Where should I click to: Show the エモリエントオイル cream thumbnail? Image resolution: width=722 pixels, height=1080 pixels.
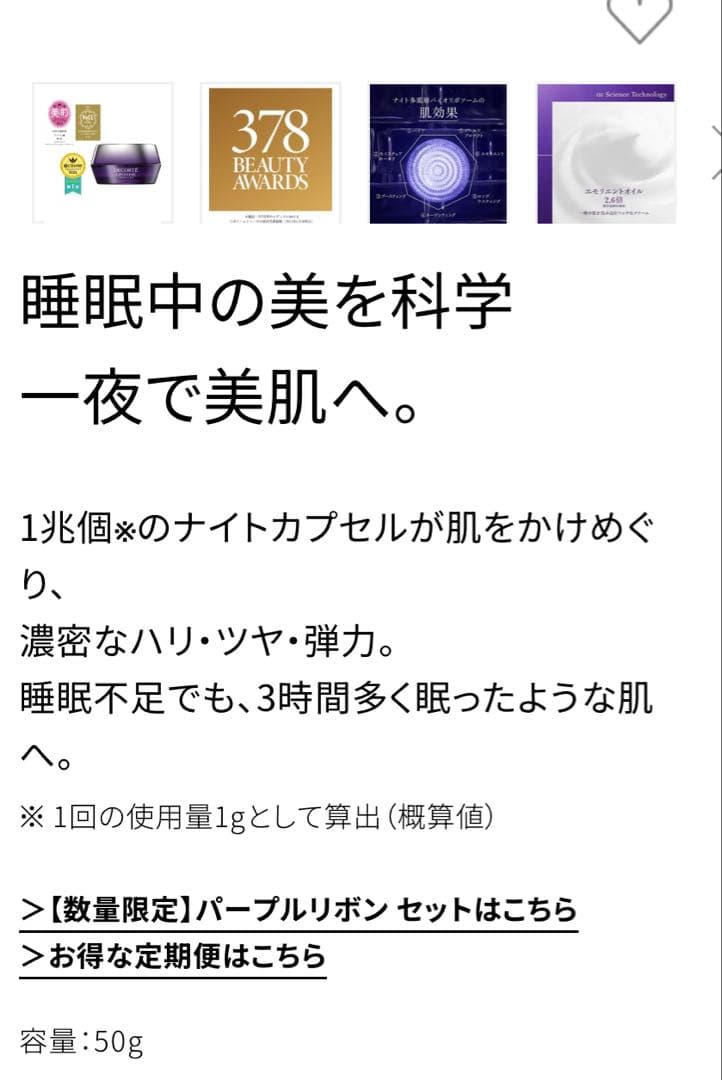pyautogui.click(x=606, y=153)
